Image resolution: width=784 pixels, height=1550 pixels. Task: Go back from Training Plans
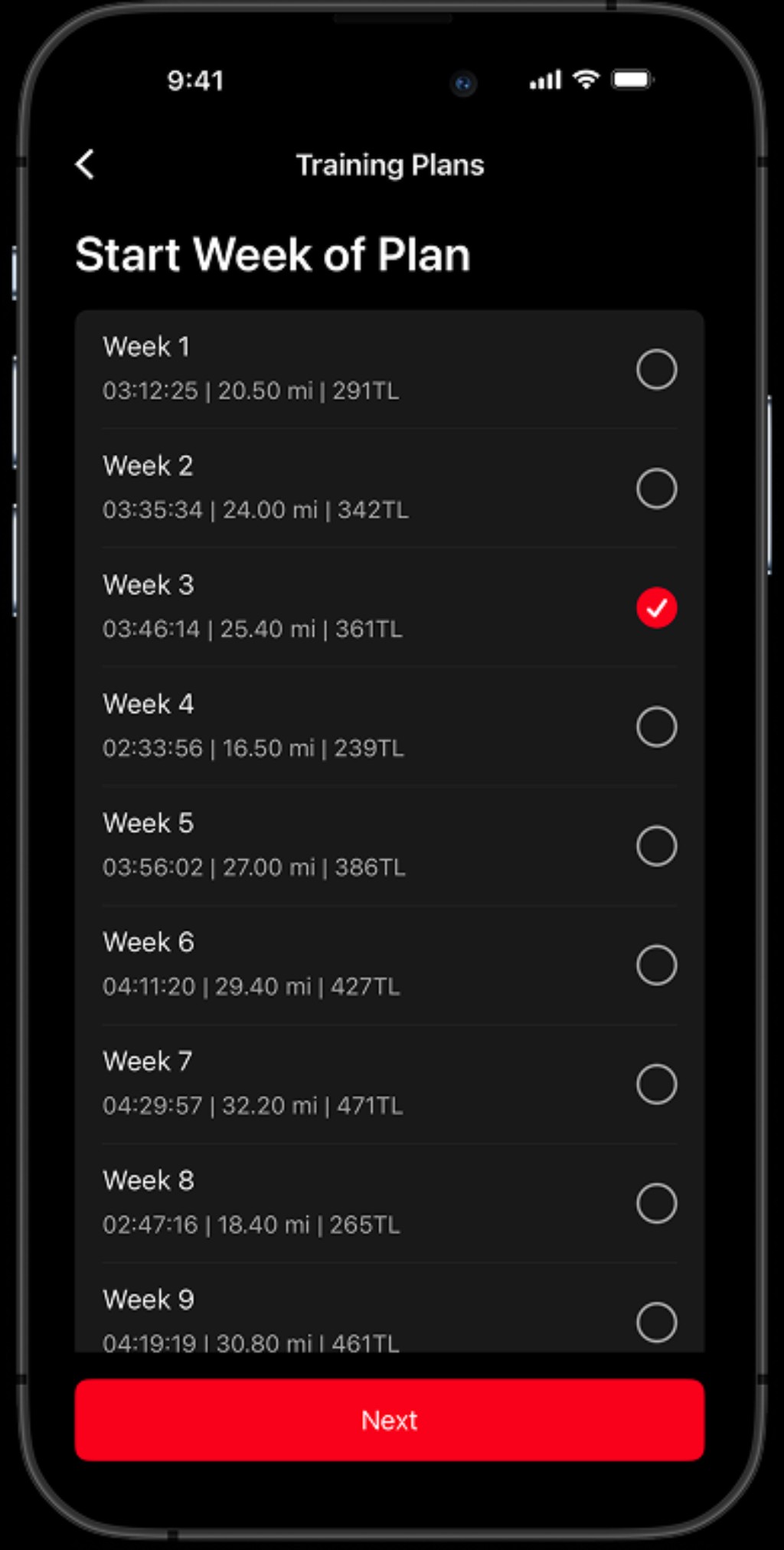coord(85,164)
